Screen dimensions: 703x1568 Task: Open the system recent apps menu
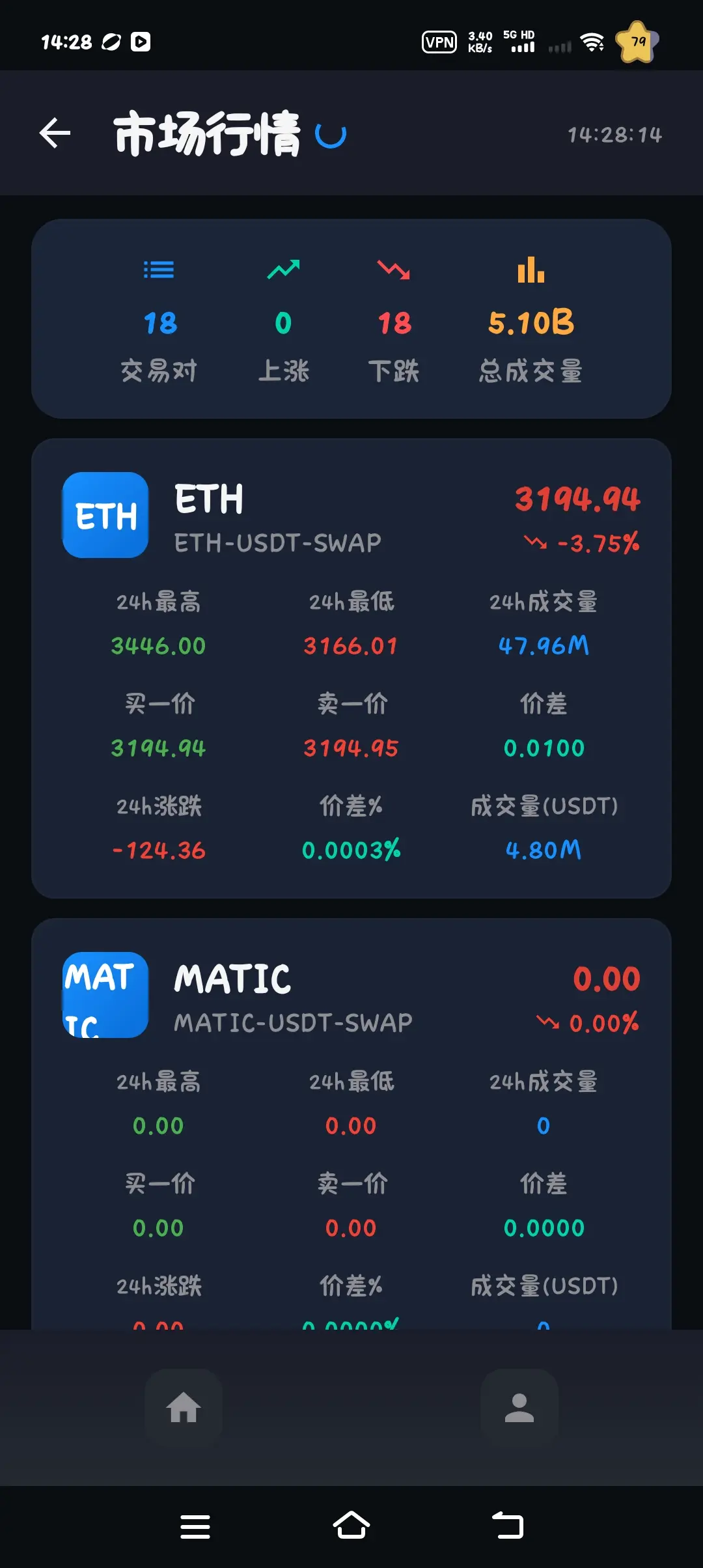click(195, 1526)
